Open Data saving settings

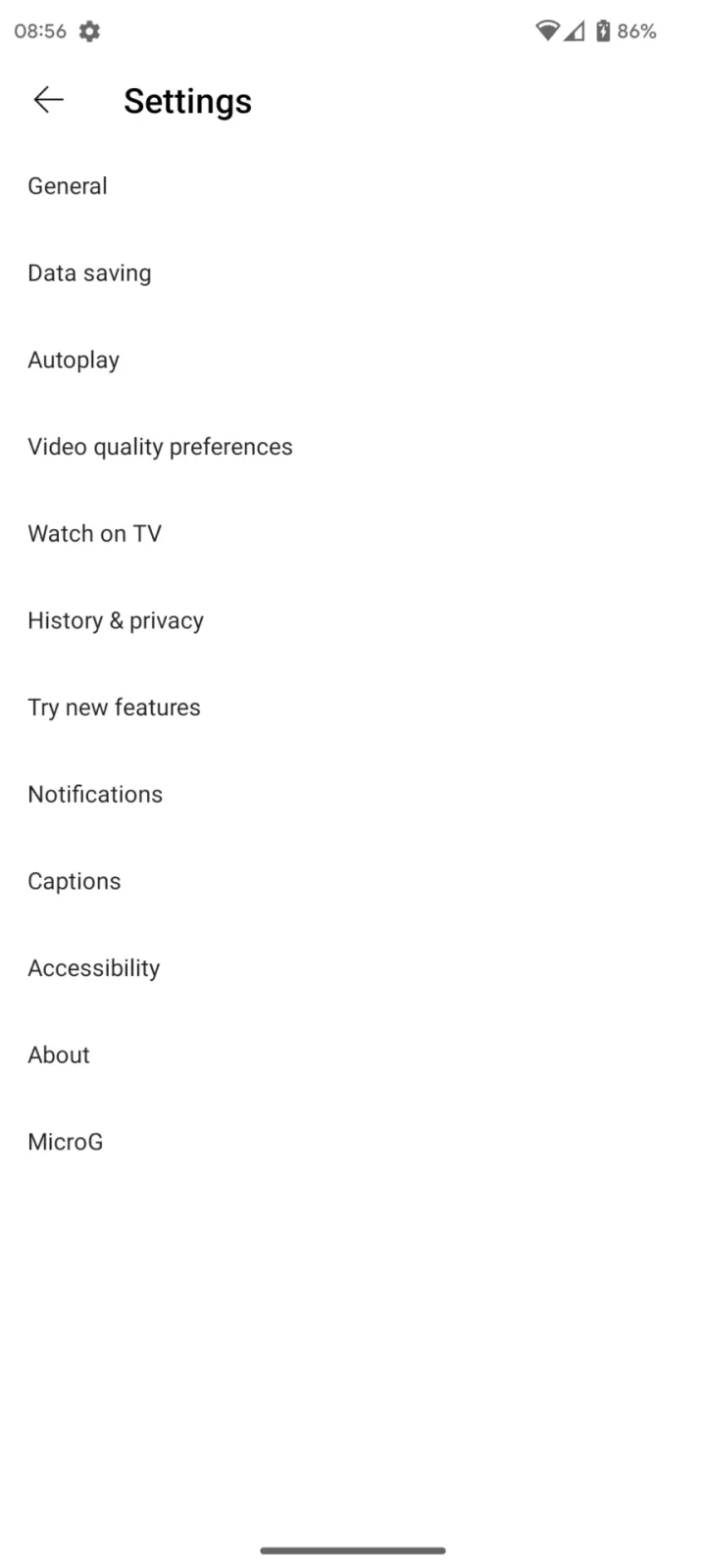(89, 272)
